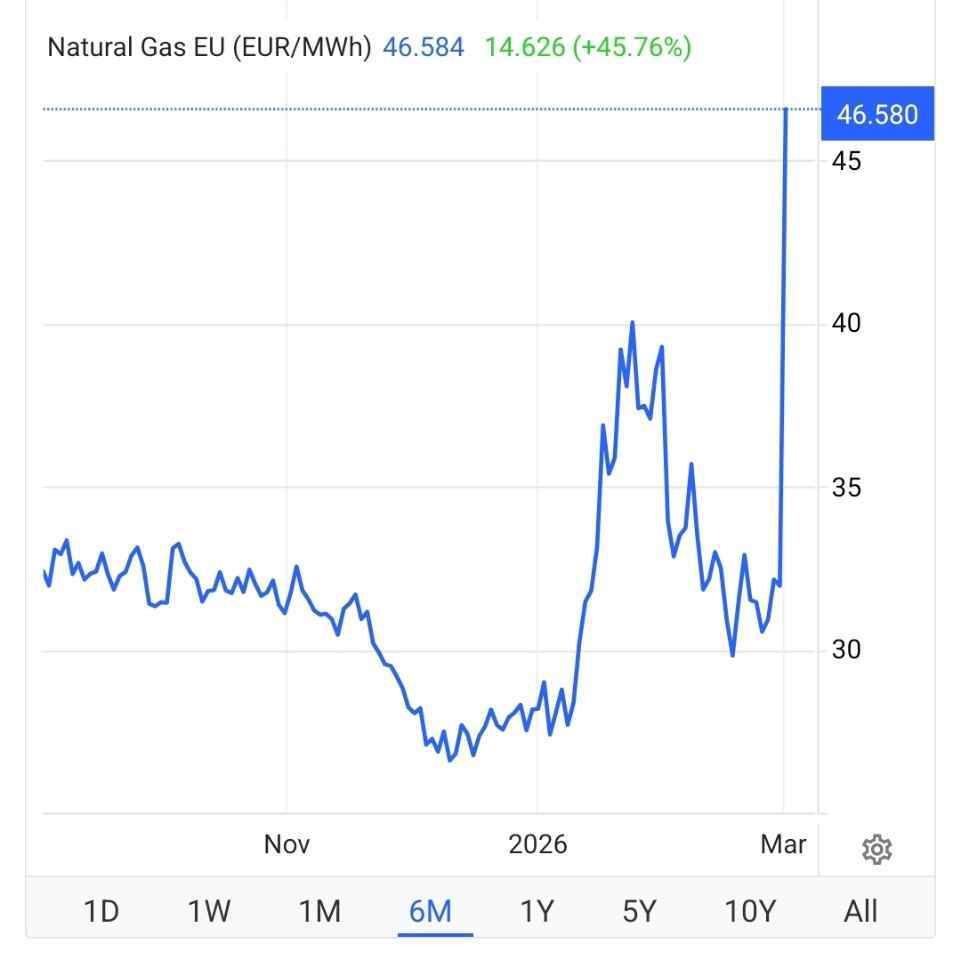Show All available price history
The height and width of the screenshot is (968, 961).
(x=860, y=911)
